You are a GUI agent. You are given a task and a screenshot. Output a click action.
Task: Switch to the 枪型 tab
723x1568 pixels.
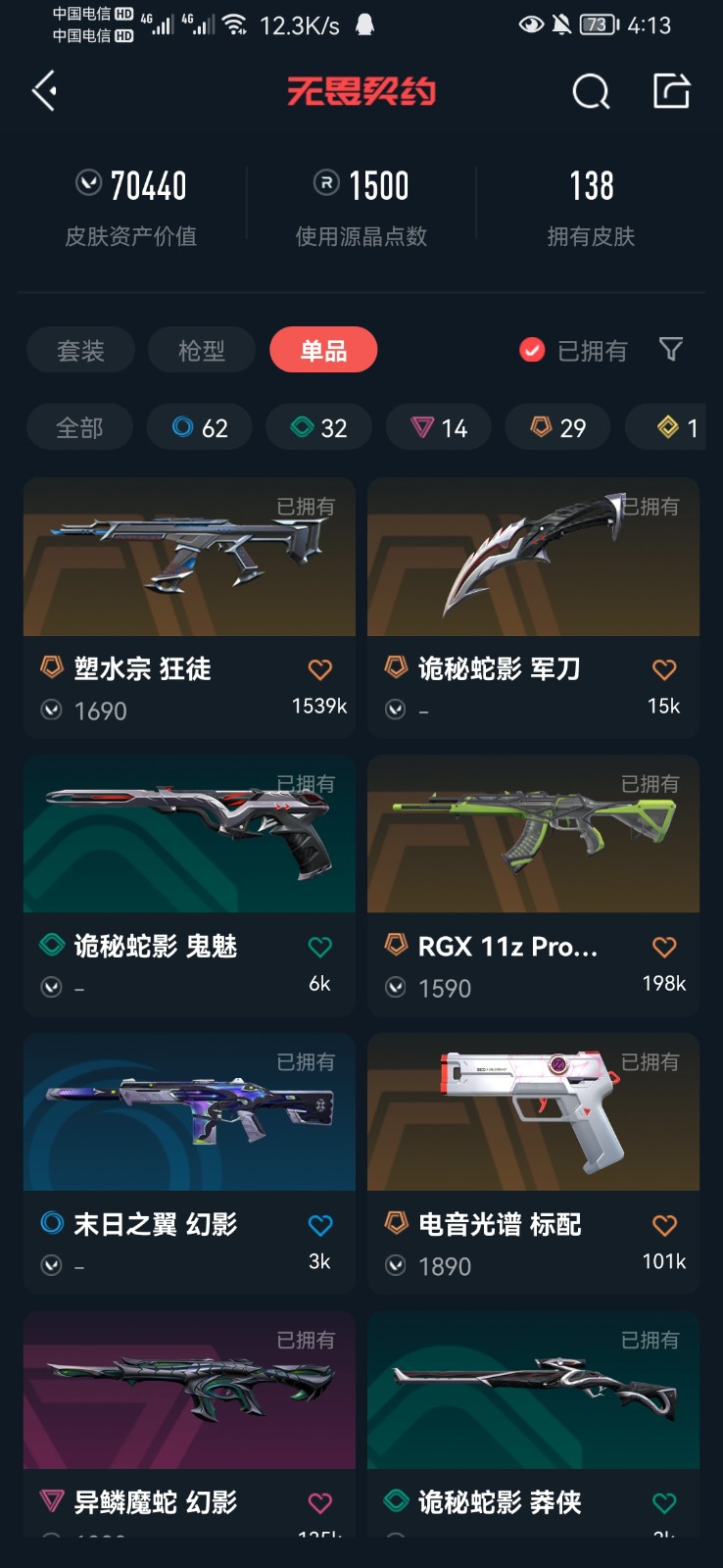tap(202, 350)
